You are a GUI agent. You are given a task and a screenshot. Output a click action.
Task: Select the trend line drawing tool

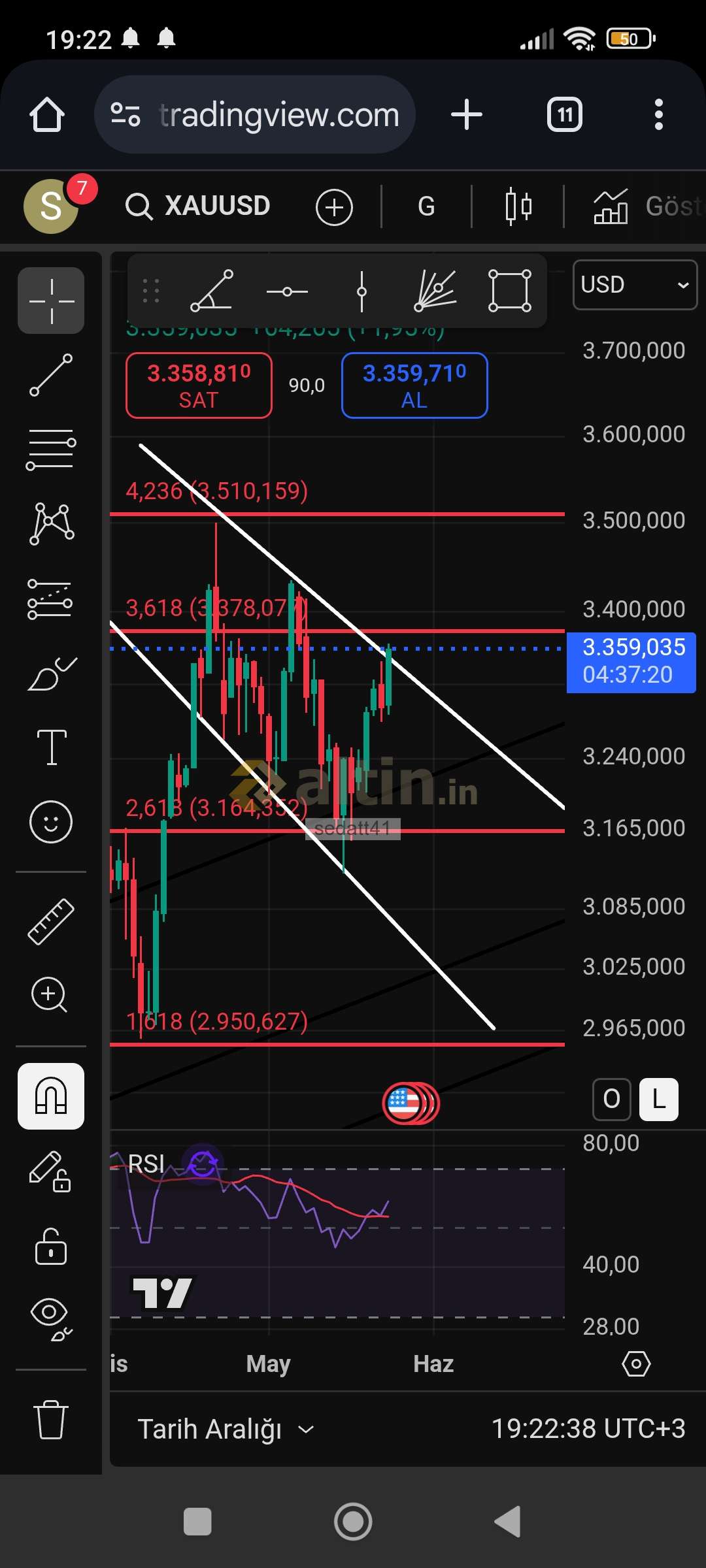(51, 375)
